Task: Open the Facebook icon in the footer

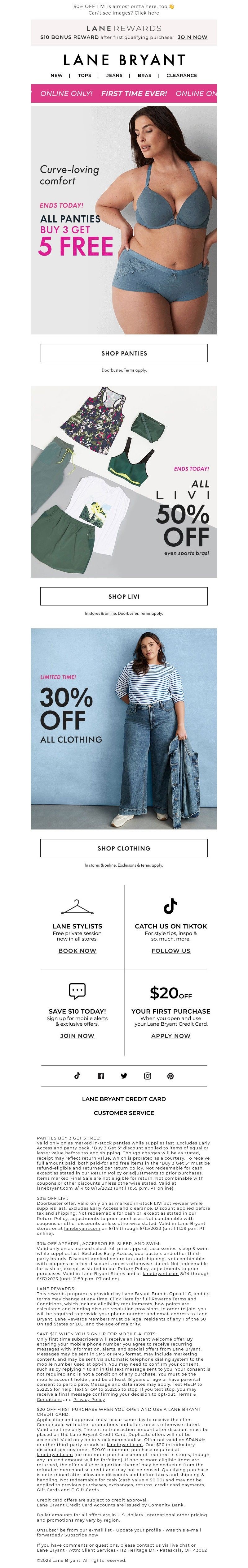Action: (100, 1075)
